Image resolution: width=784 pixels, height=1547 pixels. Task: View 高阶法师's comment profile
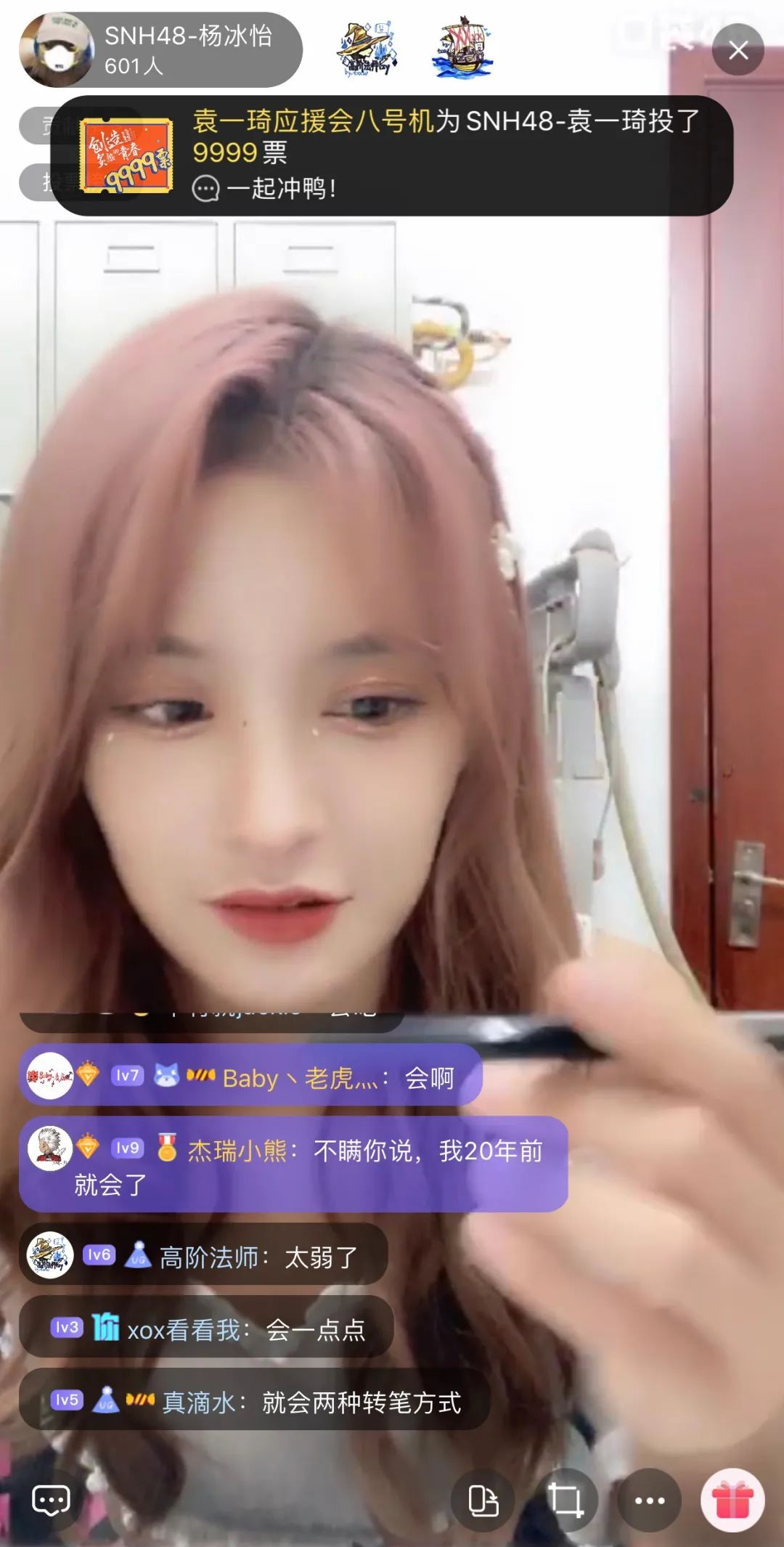tap(50, 1255)
